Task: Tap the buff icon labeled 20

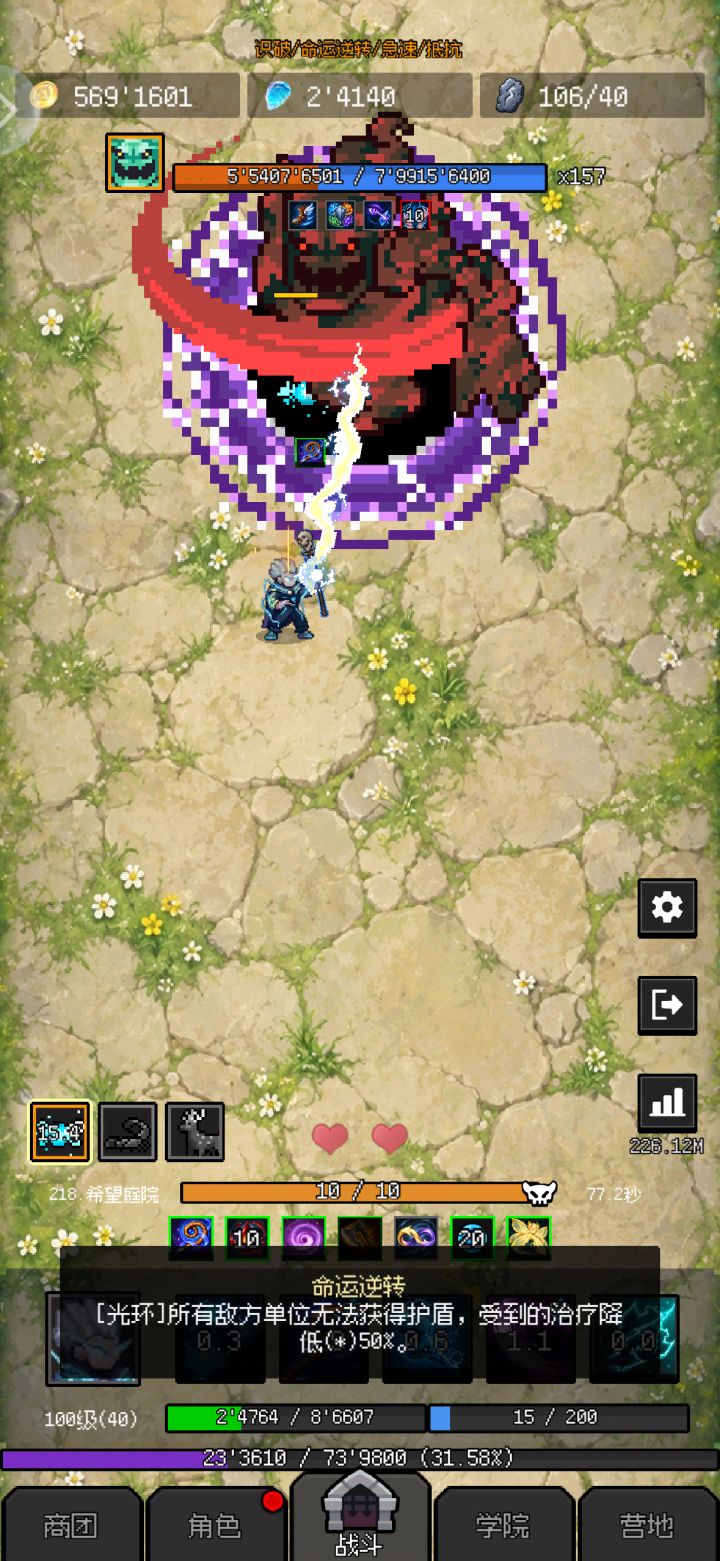Action: 472,1238
